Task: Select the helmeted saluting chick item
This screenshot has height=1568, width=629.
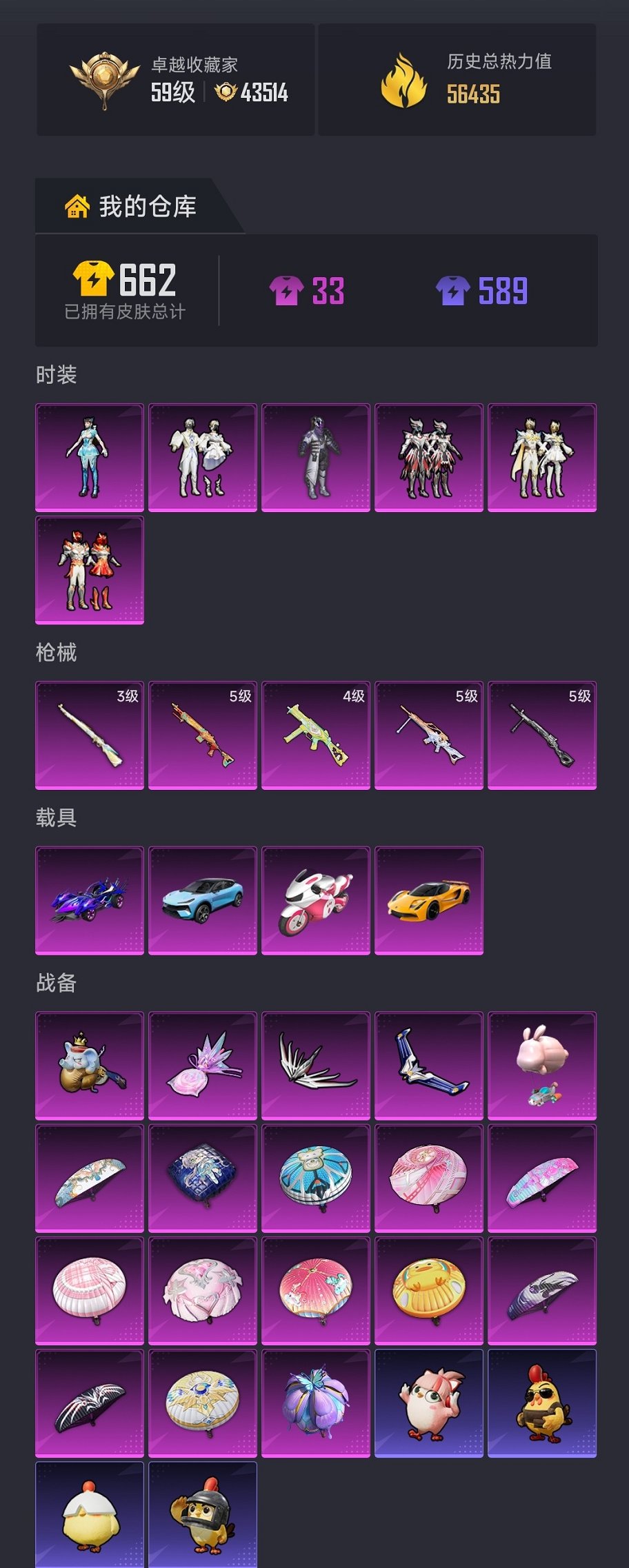Action: click(x=203, y=1515)
